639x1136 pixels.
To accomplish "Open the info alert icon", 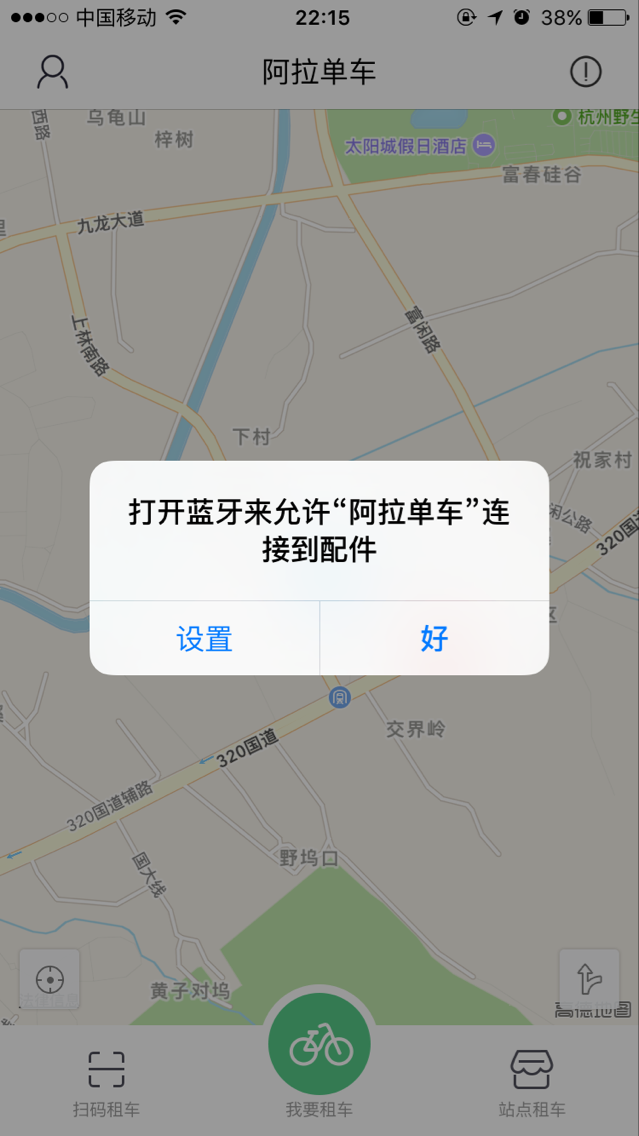I will (x=585, y=72).
